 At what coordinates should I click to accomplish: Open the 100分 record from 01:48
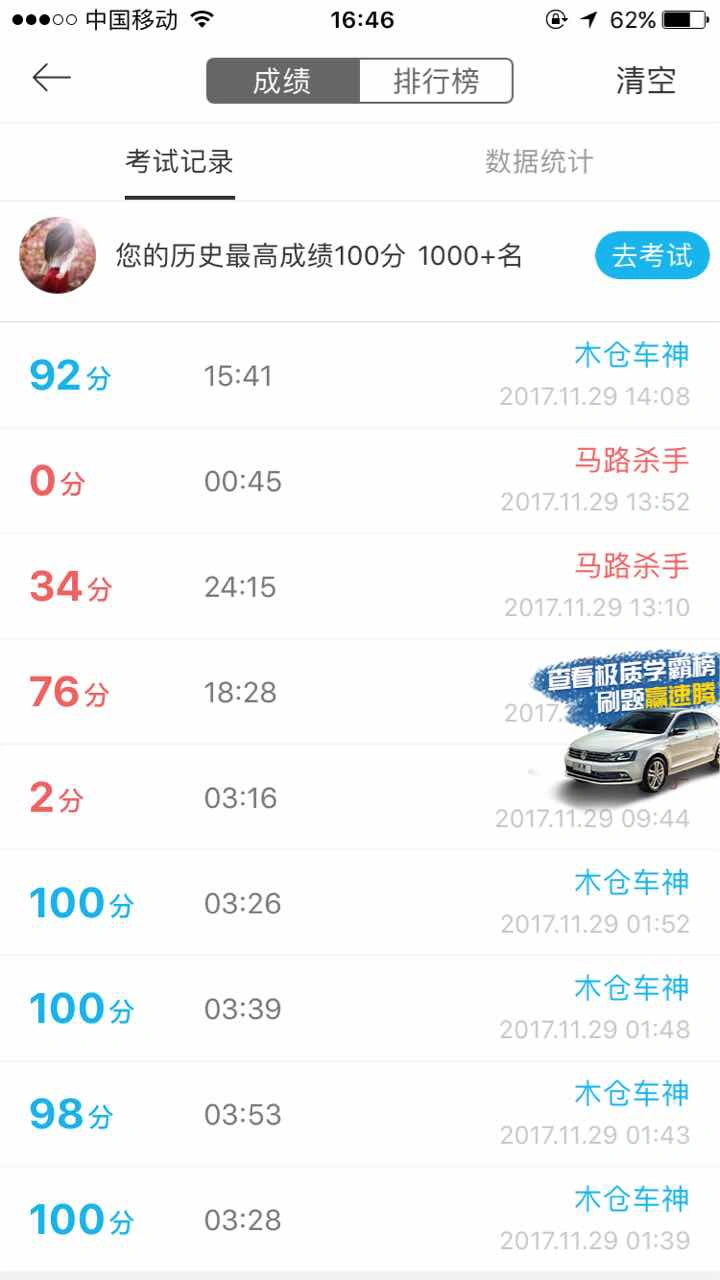point(360,1009)
